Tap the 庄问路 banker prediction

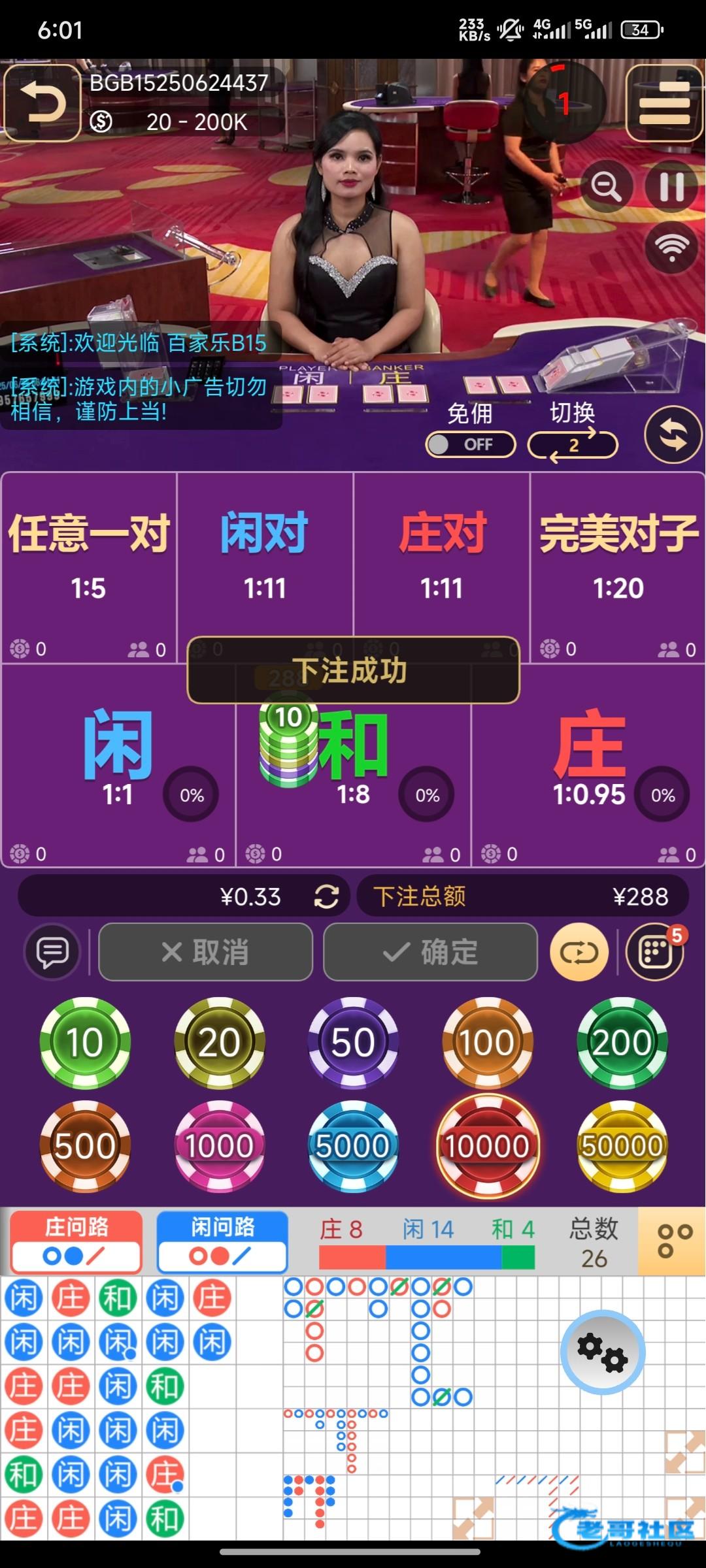(76, 1242)
